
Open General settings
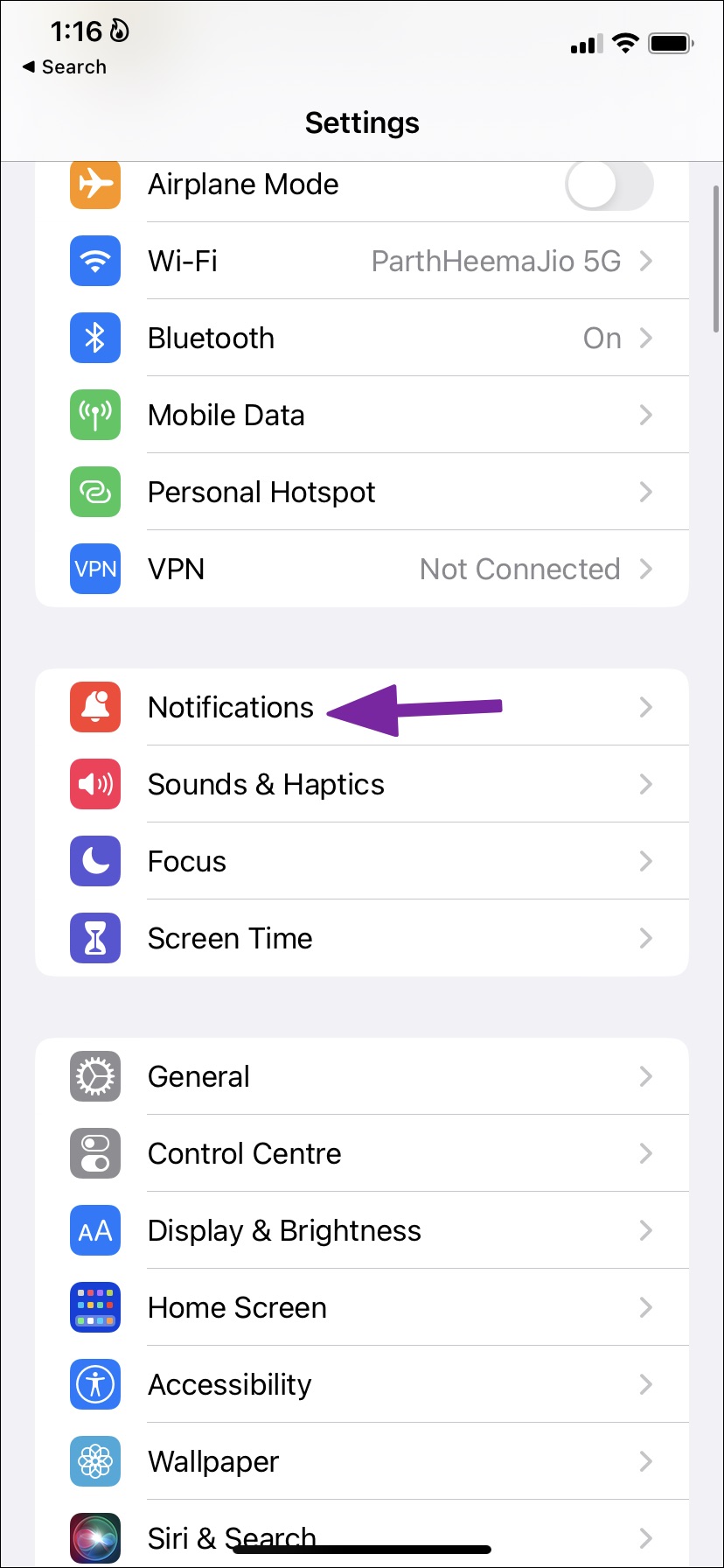tap(362, 1076)
